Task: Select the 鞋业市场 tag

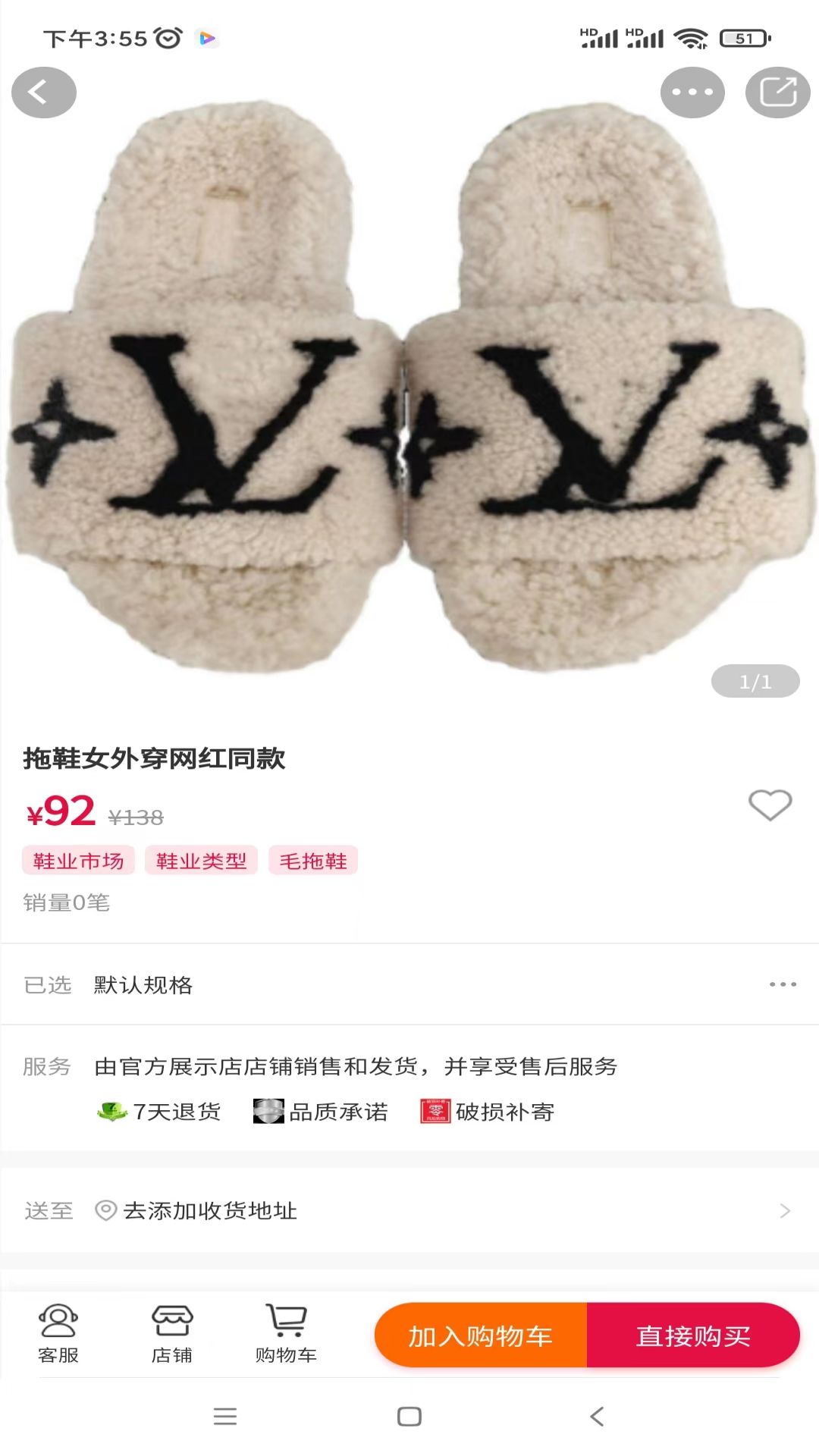Action: click(79, 861)
